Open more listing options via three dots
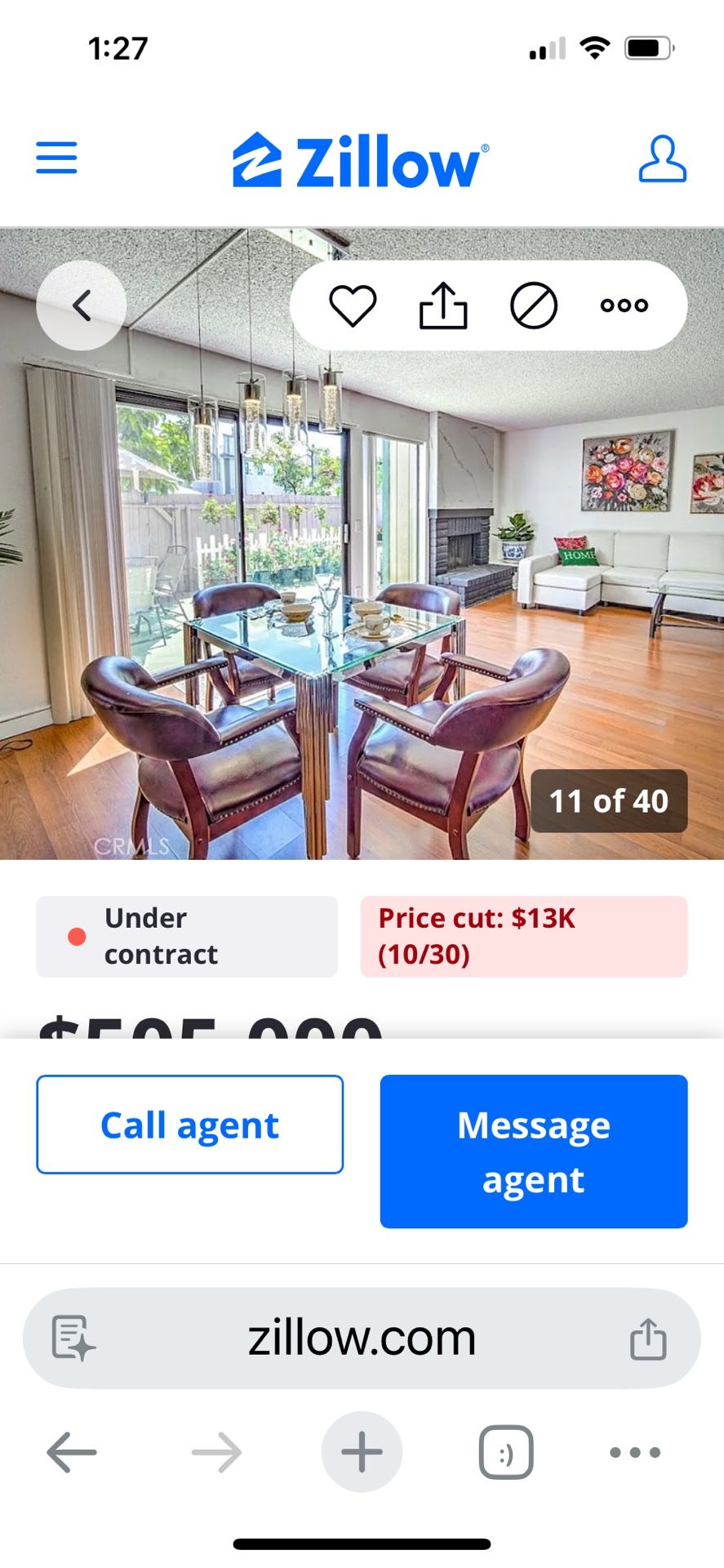This screenshot has height=1568, width=724. [x=623, y=305]
